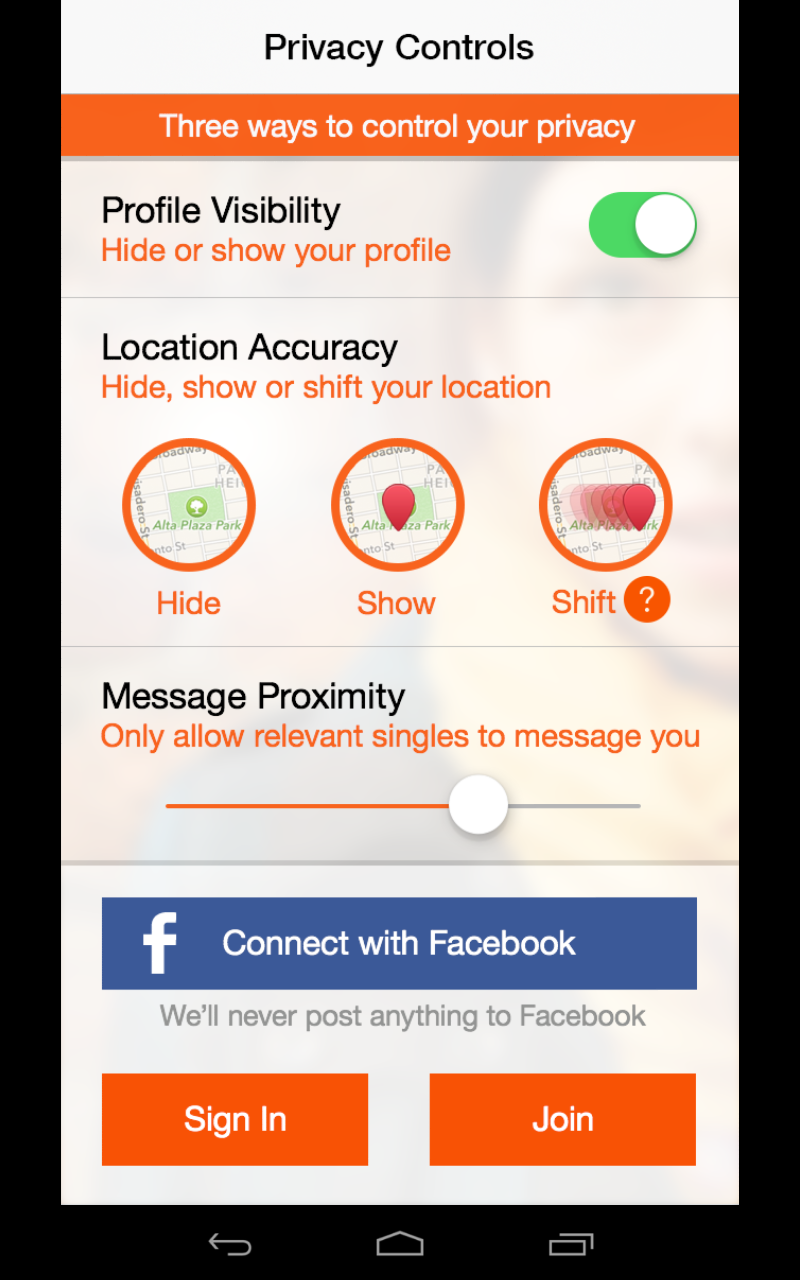The width and height of the screenshot is (800, 1280).
Task: Select the Show location option
Action: click(397, 504)
